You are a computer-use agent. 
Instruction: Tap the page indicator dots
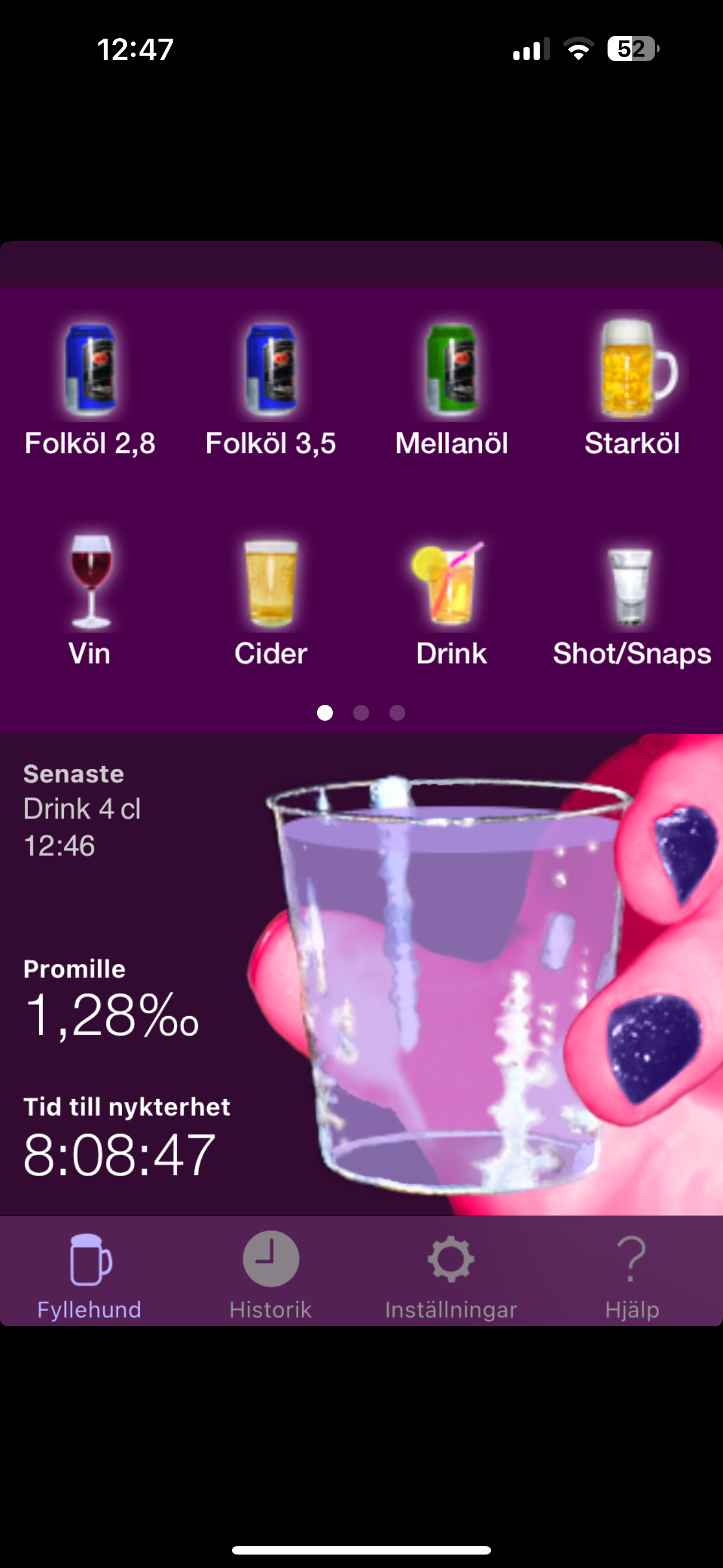(x=361, y=713)
